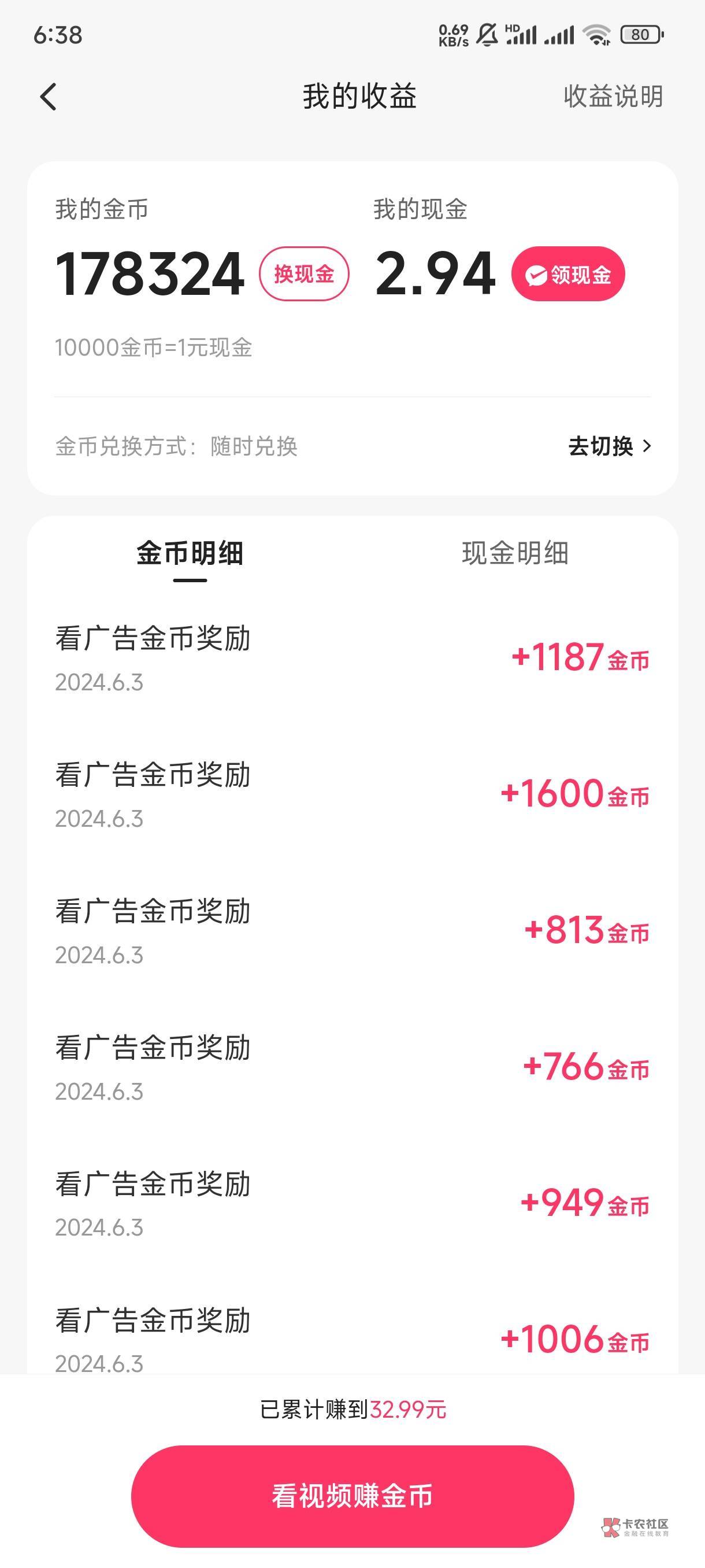Open 收益说明 earnings explanation
The width and height of the screenshot is (705, 1568).
613,97
